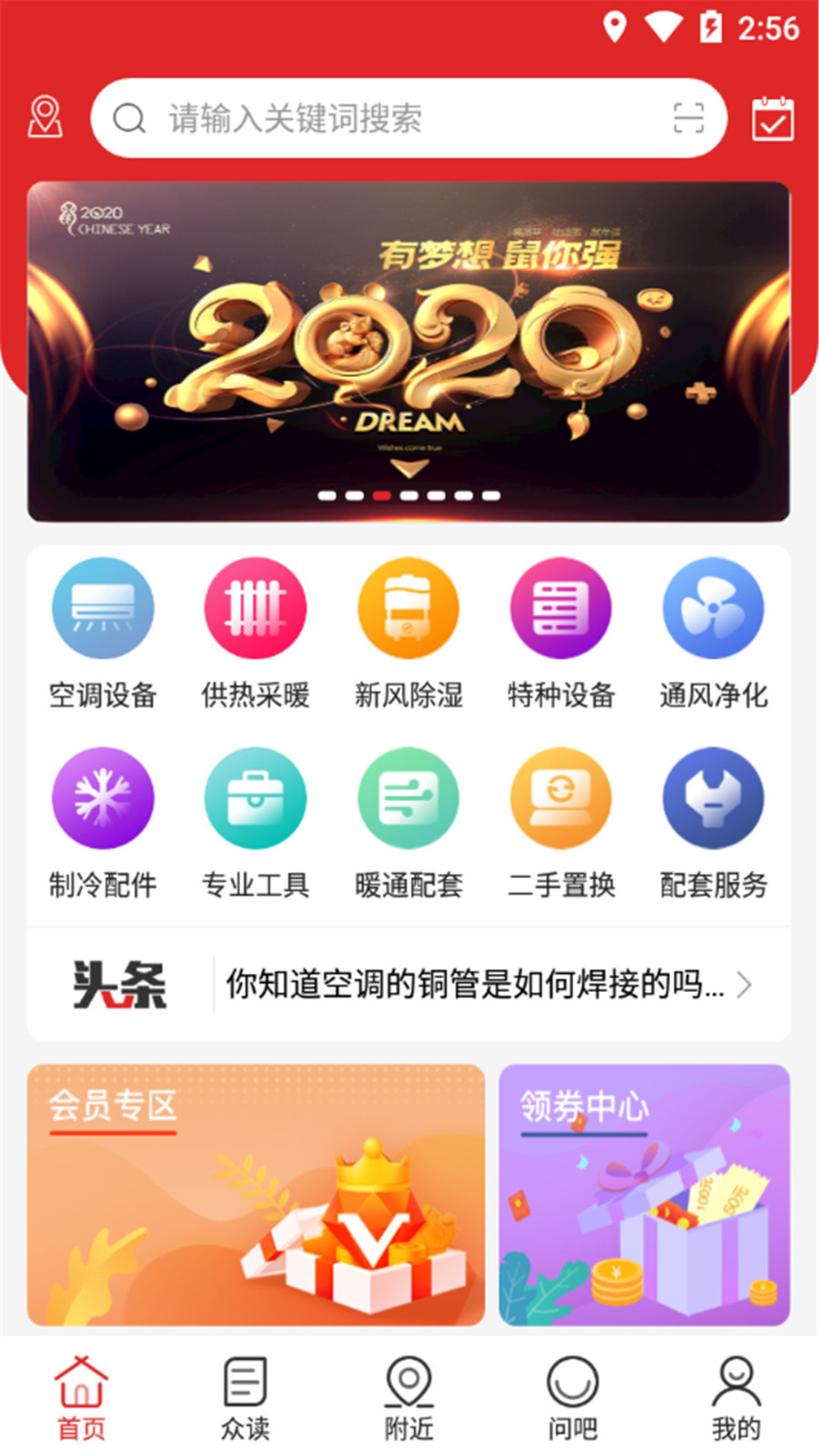The width and height of the screenshot is (819, 1456).
Task: Open the 领券中心 coupon card
Action: pos(644,1194)
